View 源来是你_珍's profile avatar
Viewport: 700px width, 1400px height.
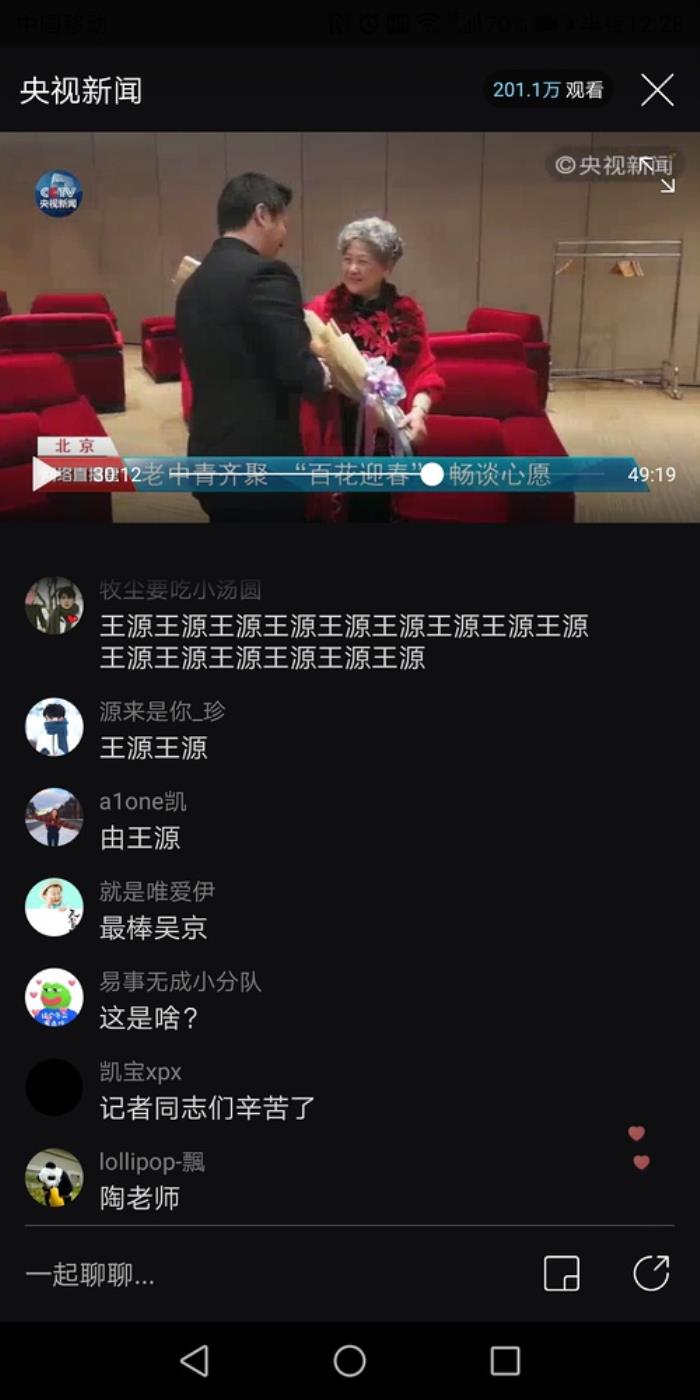tap(54, 727)
